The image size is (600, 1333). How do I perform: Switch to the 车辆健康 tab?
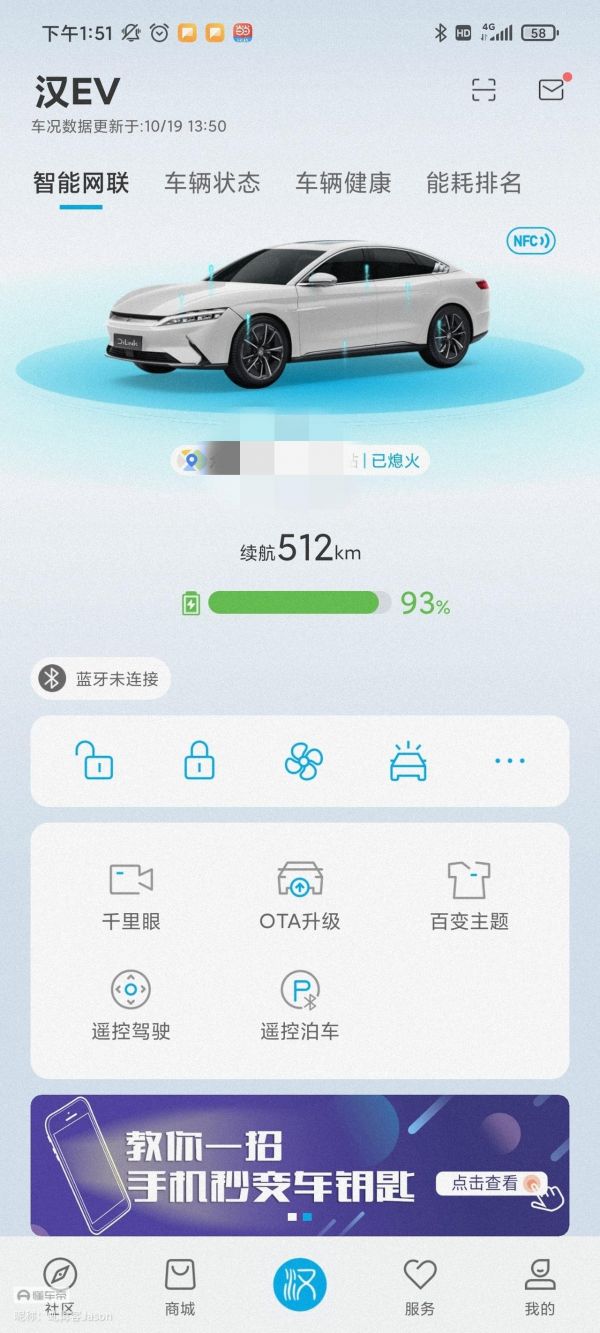pyautogui.click(x=343, y=183)
